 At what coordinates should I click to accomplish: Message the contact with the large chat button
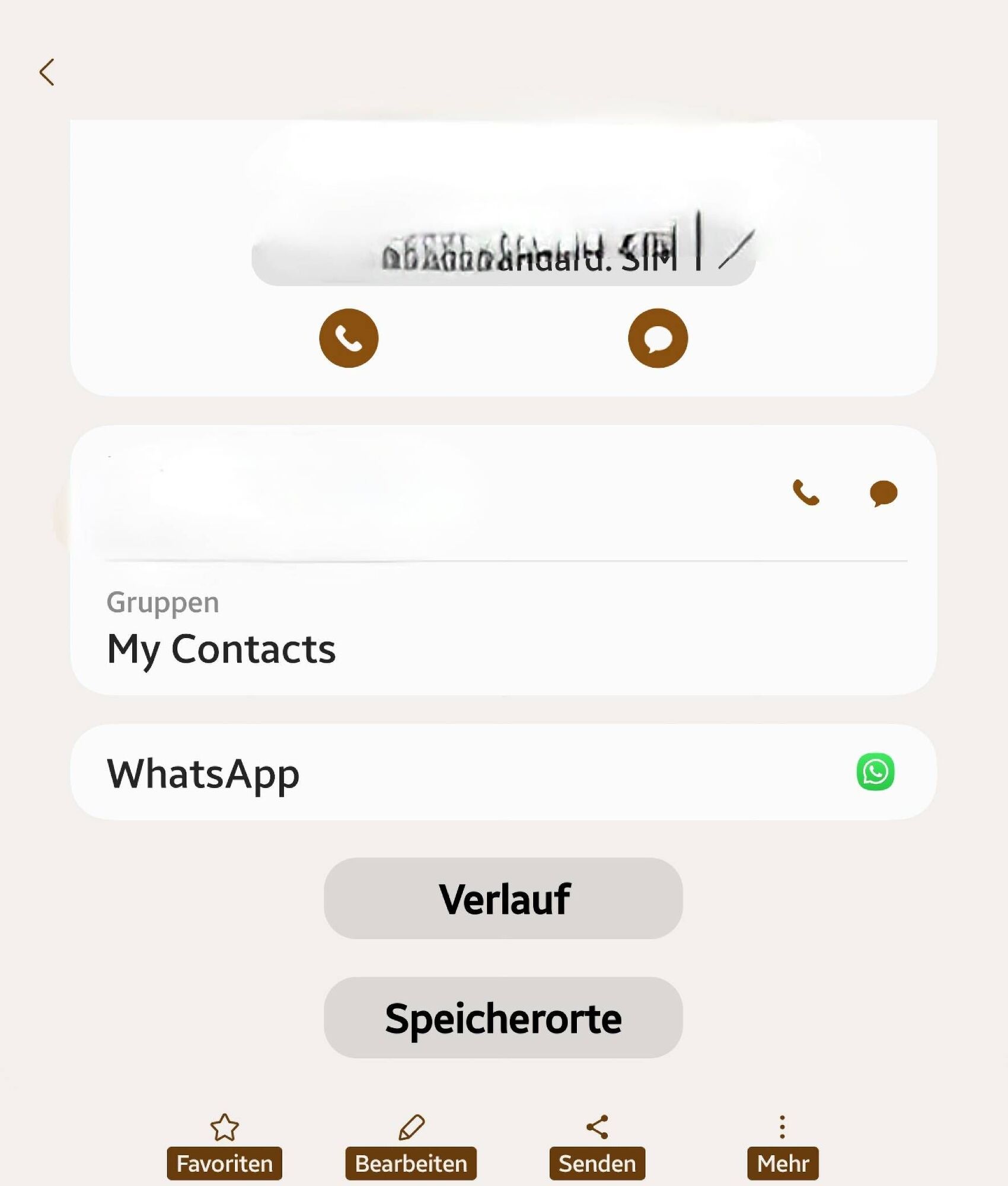pyautogui.click(x=658, y=338)
